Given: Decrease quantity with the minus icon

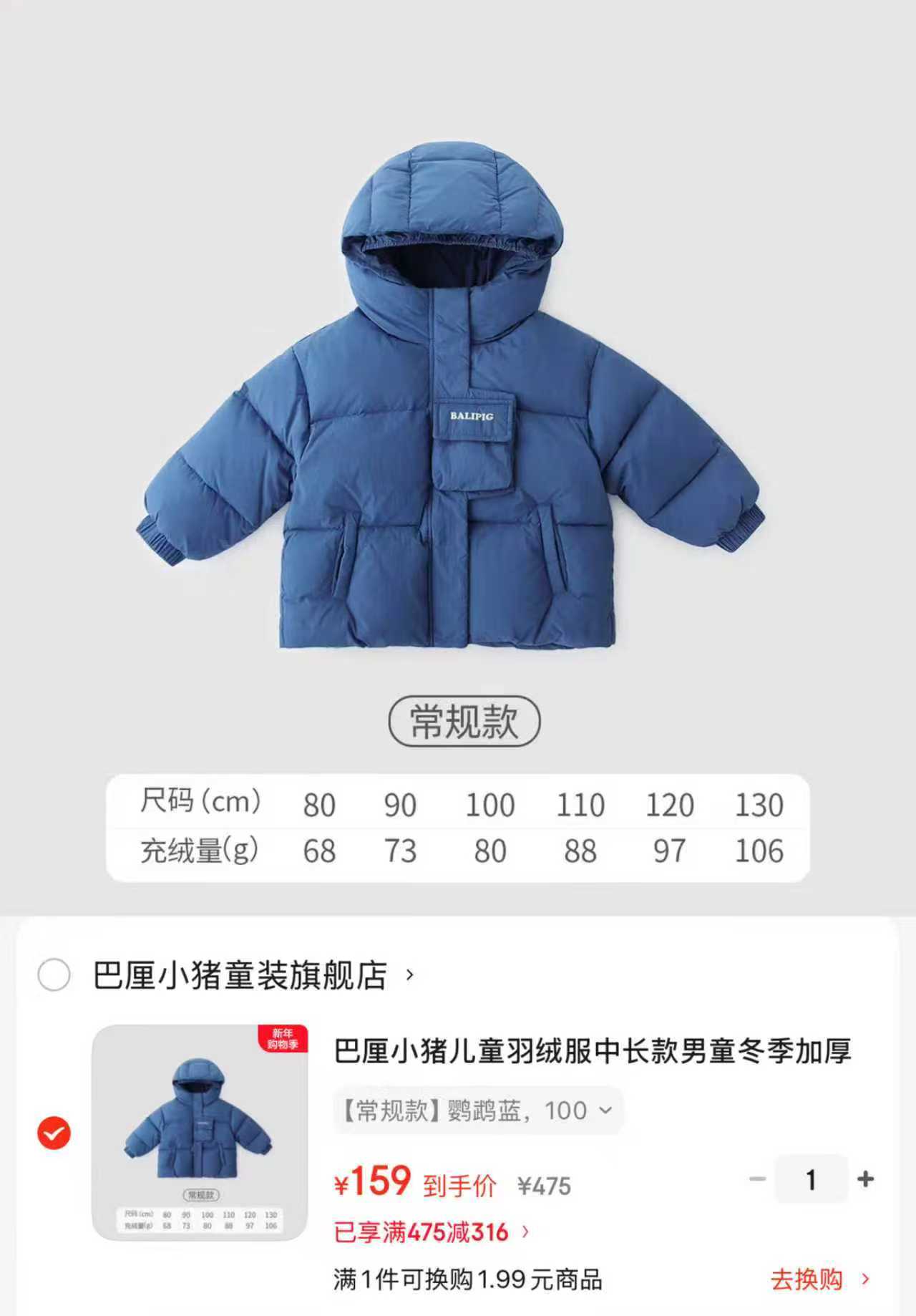Looking at the screenshot, I should point(756,1179).
